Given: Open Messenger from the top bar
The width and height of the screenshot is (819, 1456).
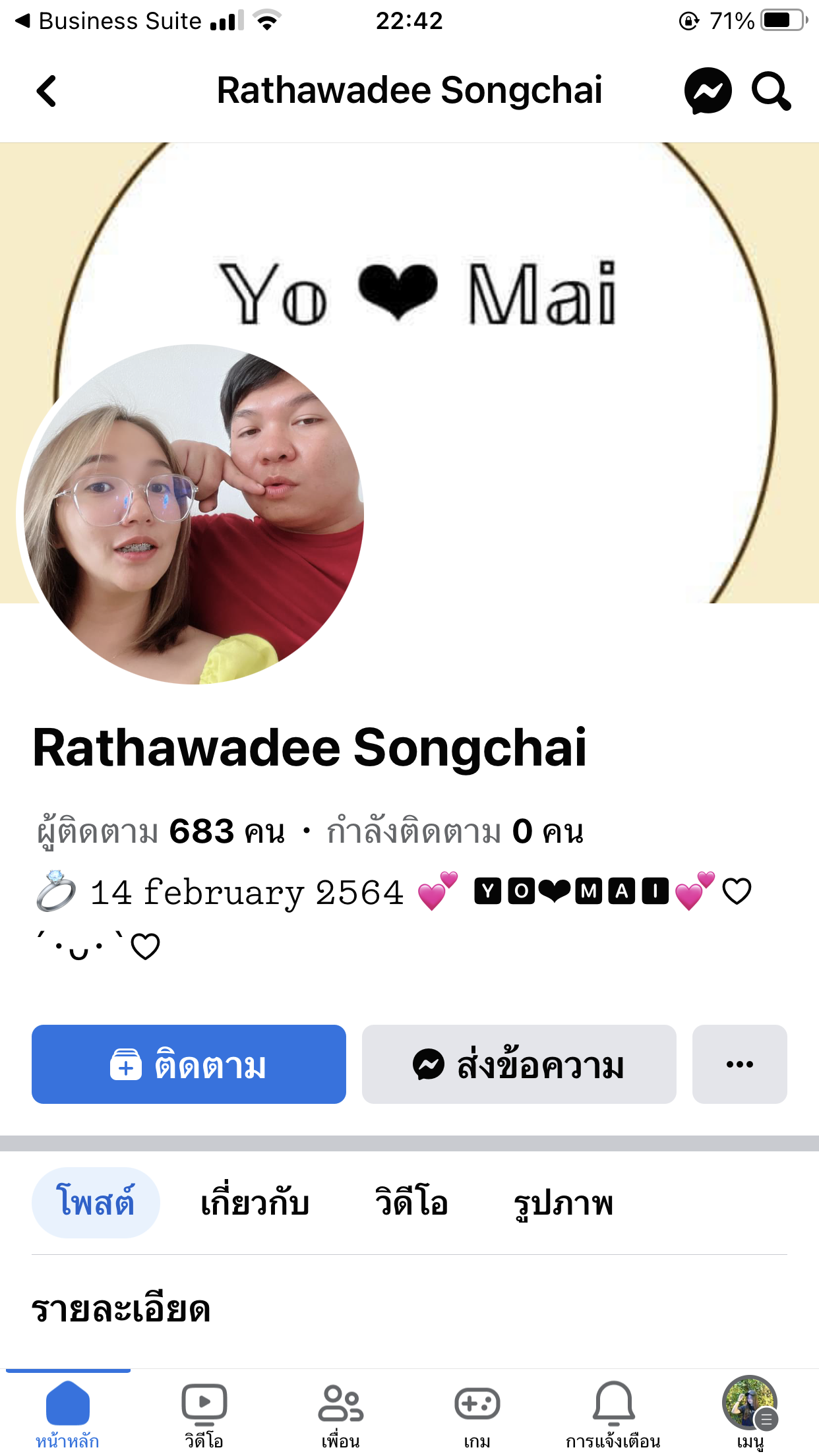Looking at the screenshot, I should (x=708, y=90).
